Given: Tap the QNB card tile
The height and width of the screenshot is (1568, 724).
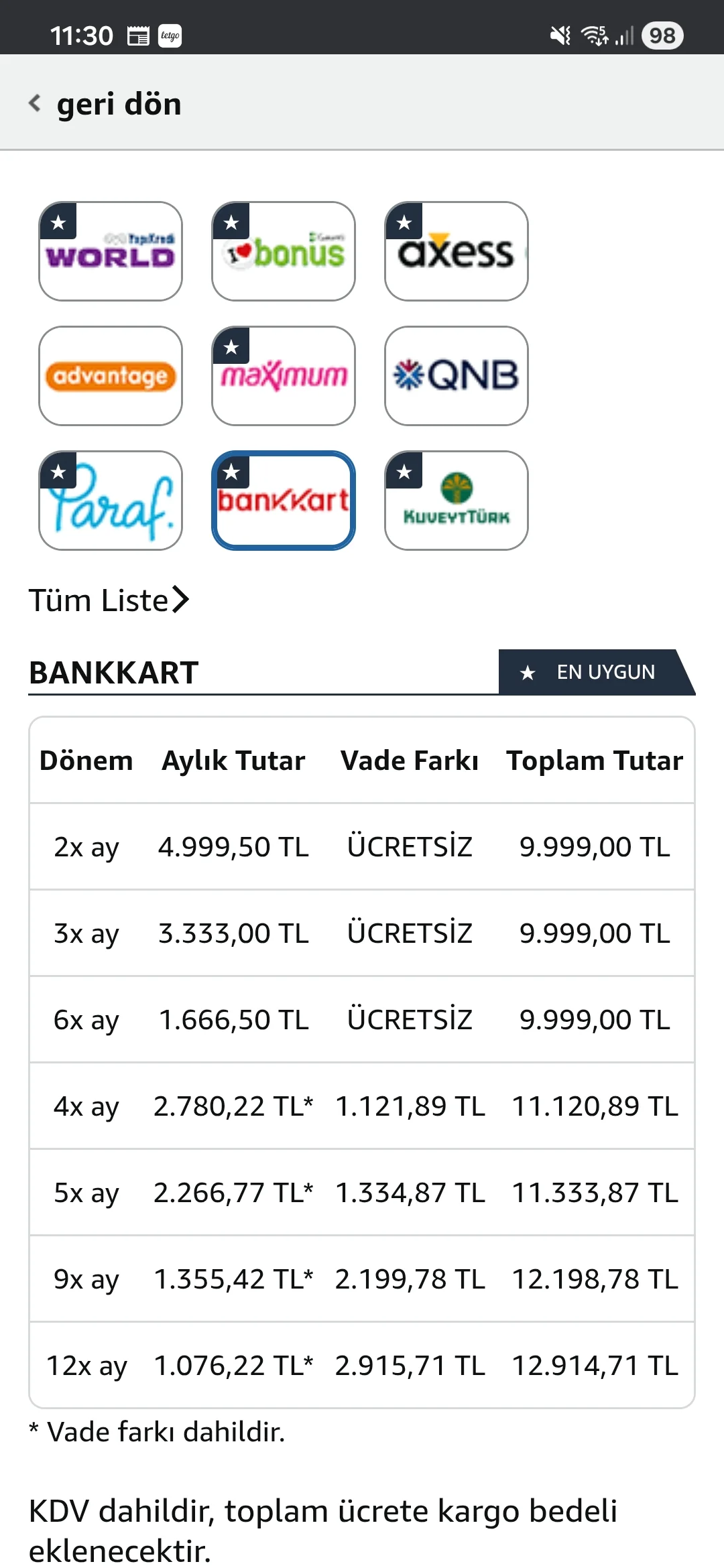Looking at the screenshot, I should (x=457, y=376).
